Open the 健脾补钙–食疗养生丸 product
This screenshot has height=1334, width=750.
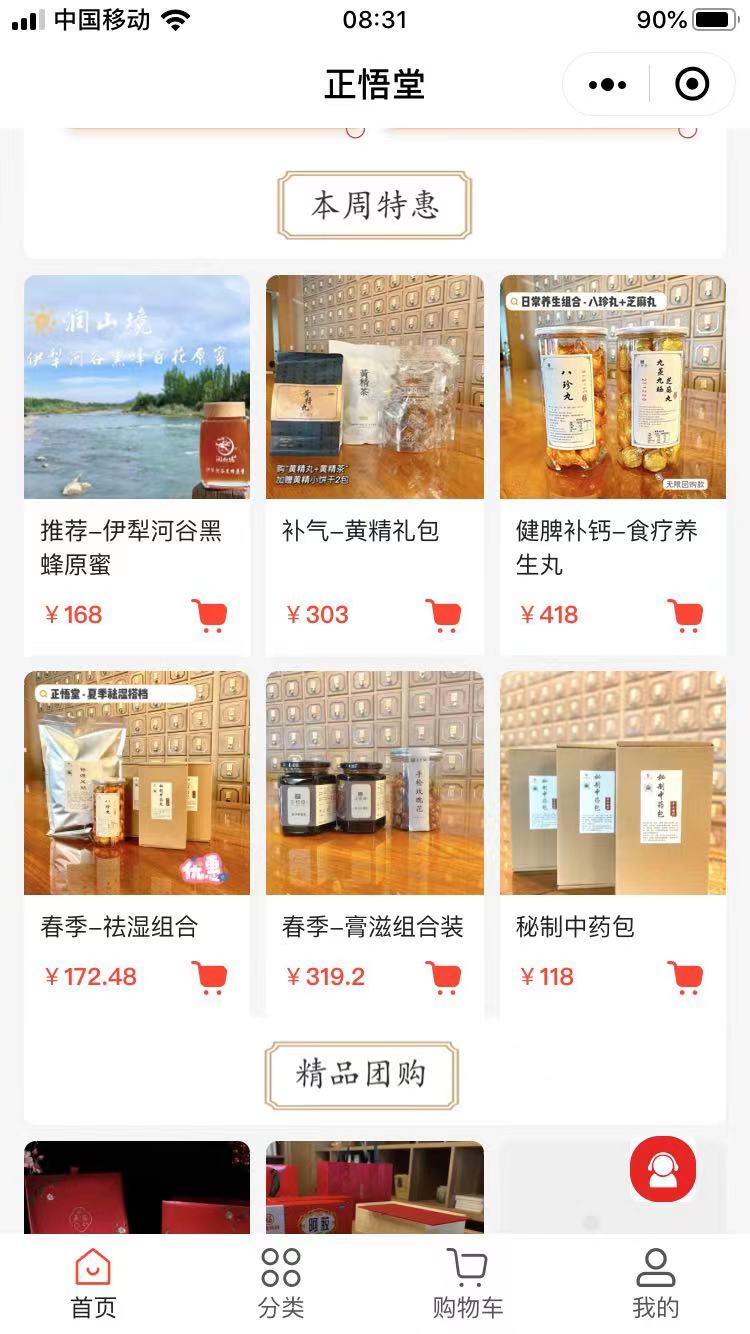pyautogui.click(x=613, y=387)
